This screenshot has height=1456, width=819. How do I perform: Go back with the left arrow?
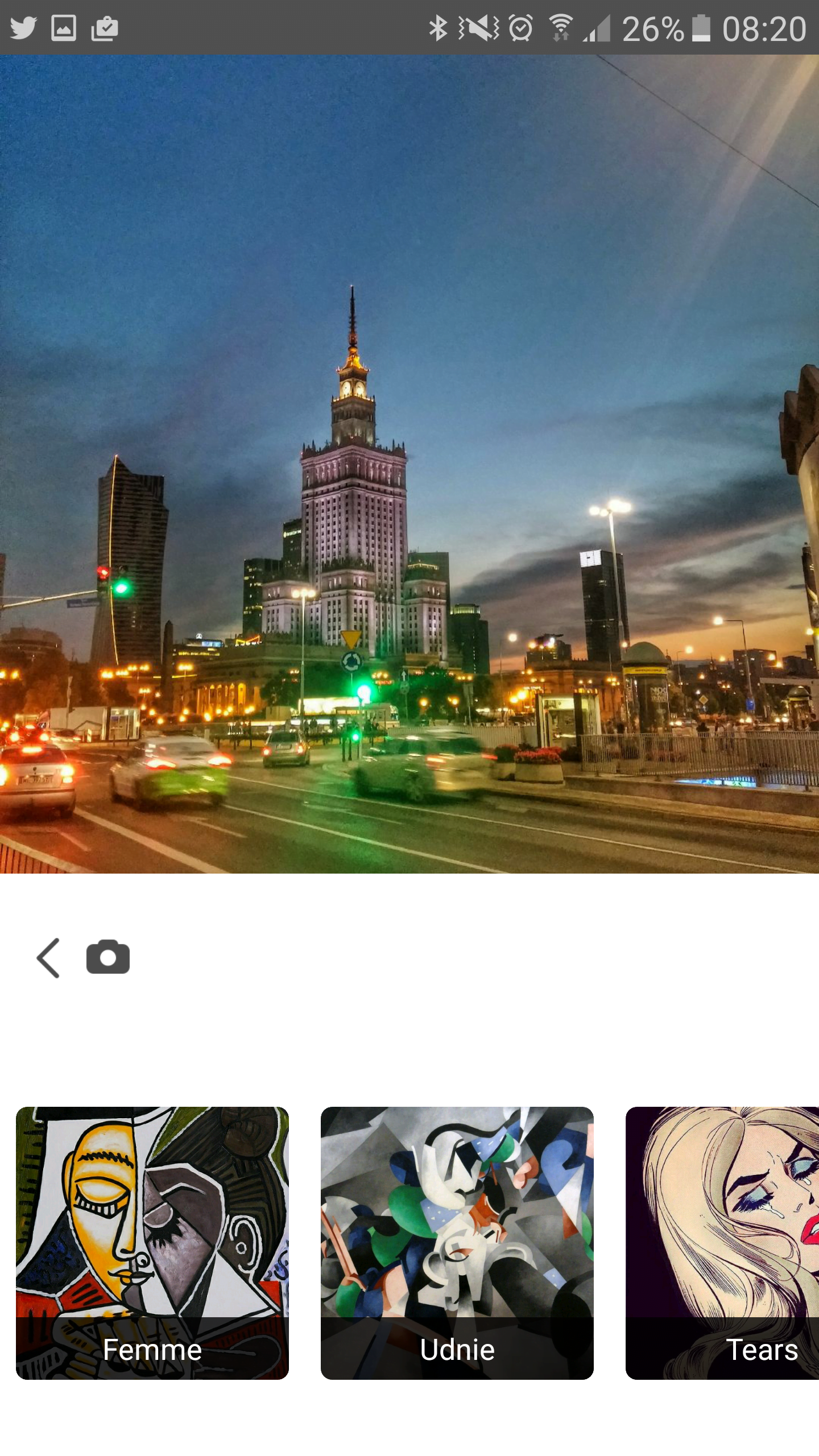[x=48, y=958]
